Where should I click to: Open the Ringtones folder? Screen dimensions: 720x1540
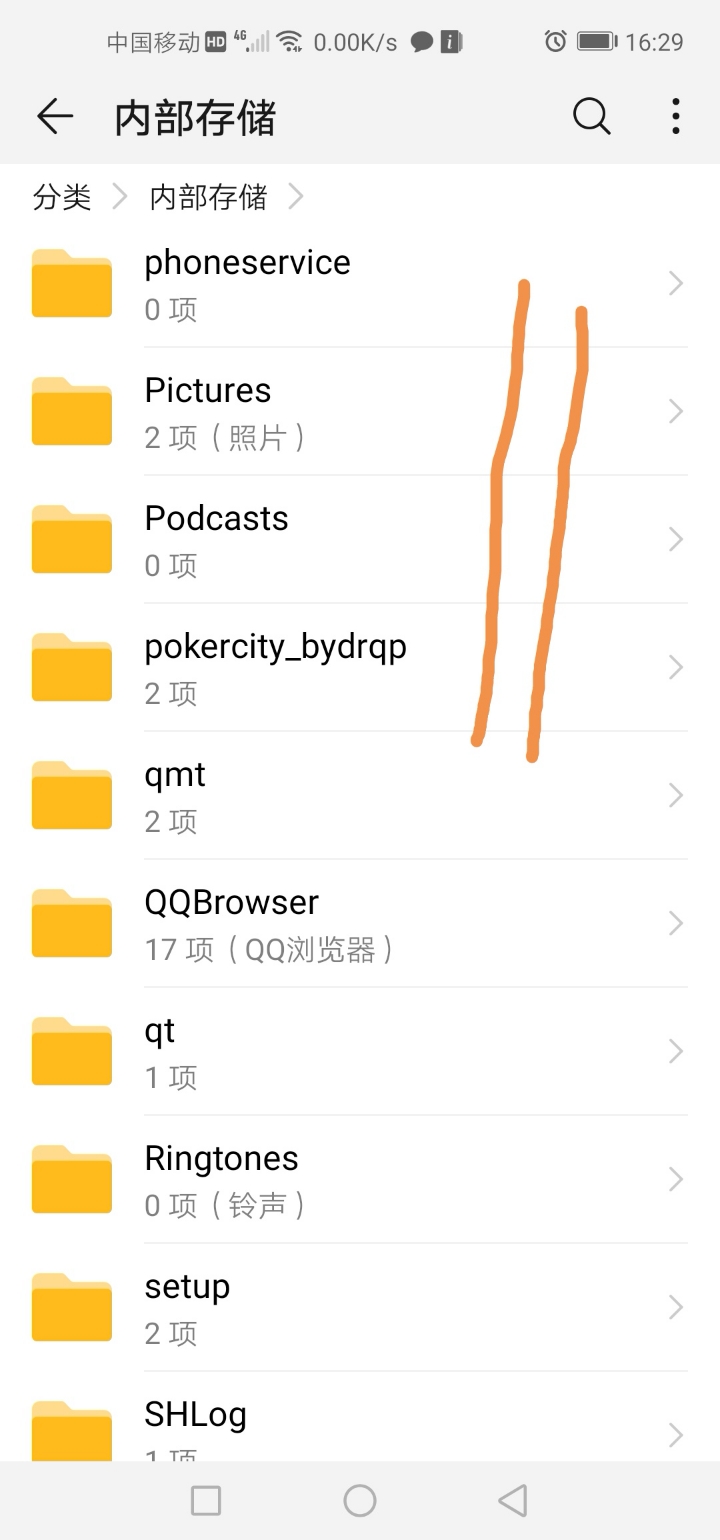click(x=360, y=1180)
